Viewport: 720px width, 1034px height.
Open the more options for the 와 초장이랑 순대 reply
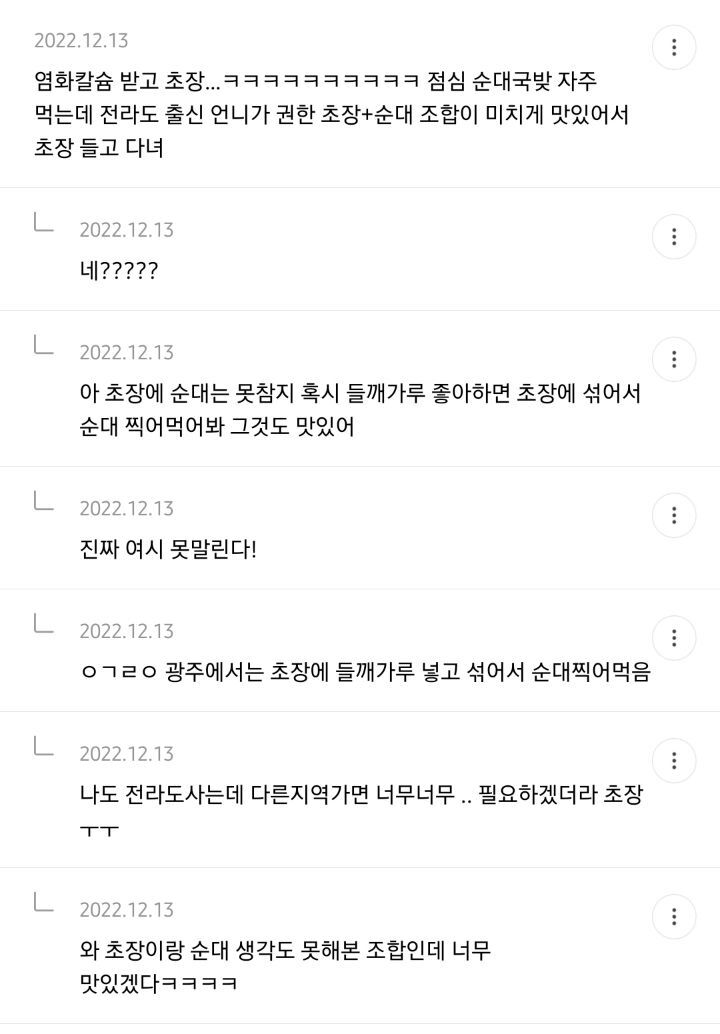tap(674, 916)
